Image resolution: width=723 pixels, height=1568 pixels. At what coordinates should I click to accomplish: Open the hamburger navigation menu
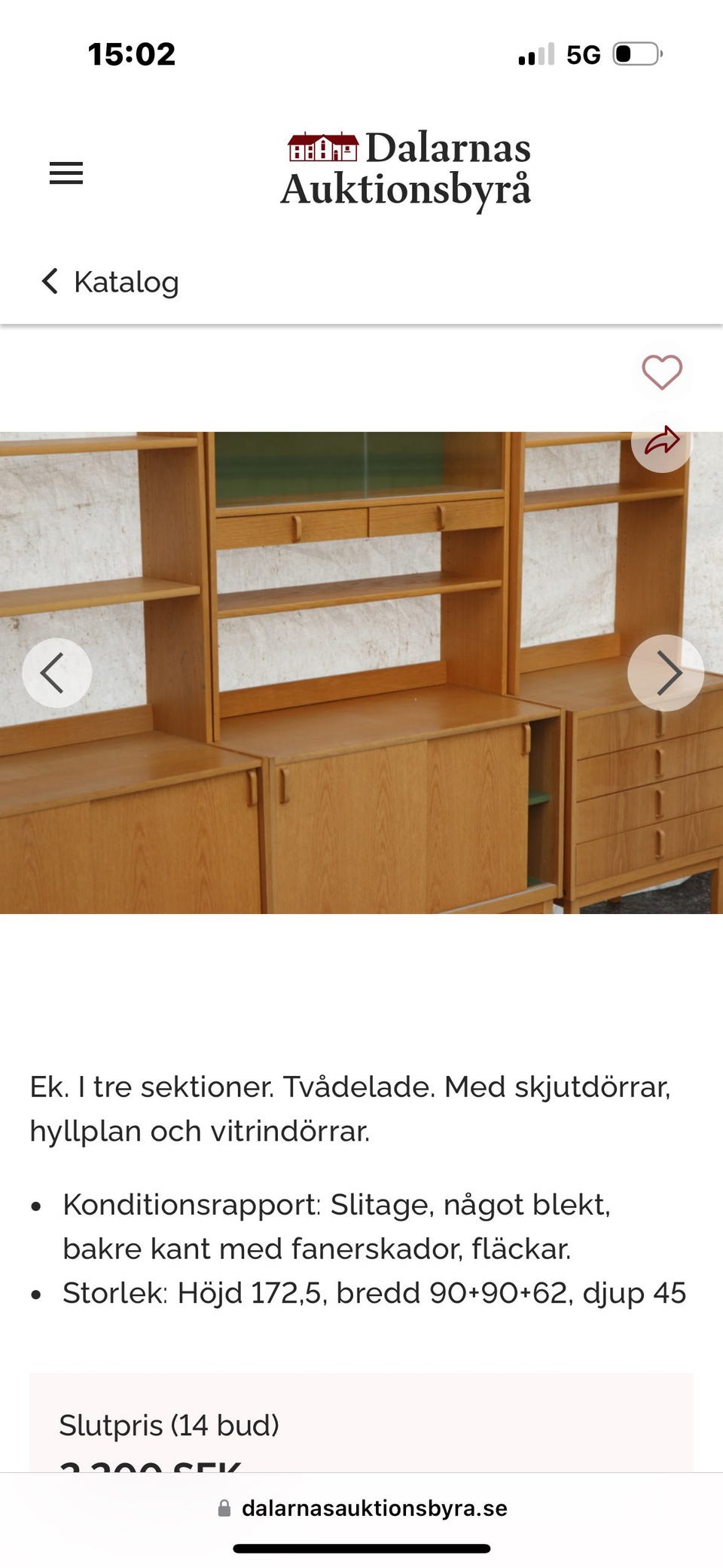[x=66, y=173]
